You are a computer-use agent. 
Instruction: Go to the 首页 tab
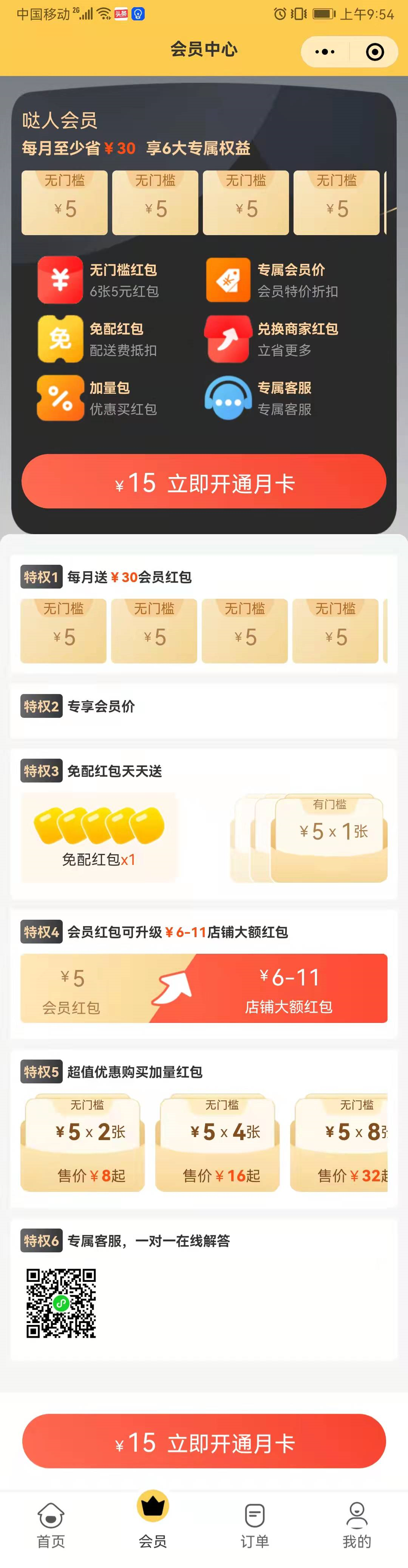[51, 1525]
